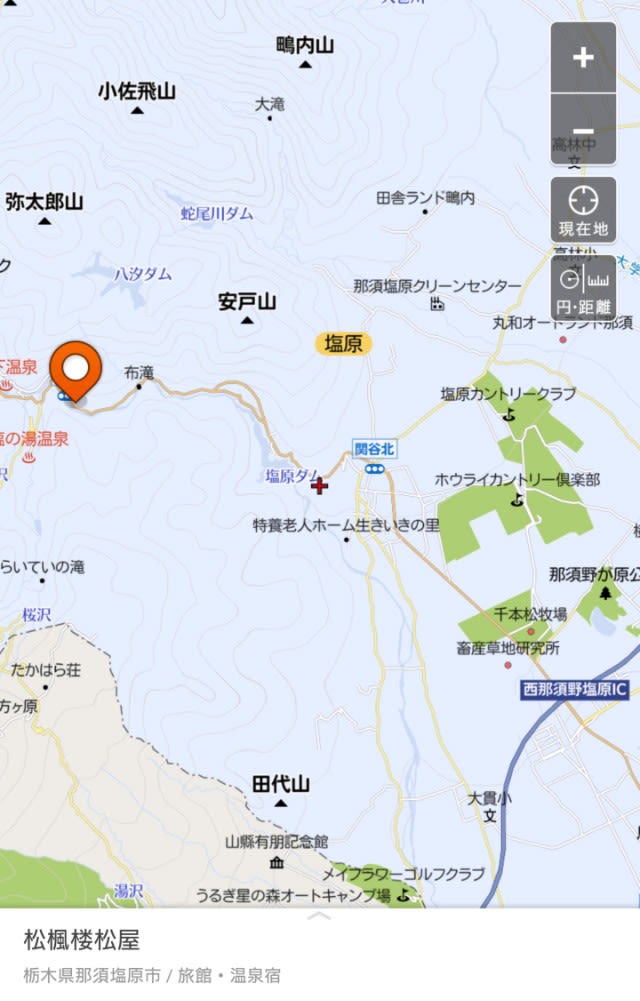Open the 松楓楼松屋 place details
This screenshot has width=640, height=1001.
click(x=82, y=940)
